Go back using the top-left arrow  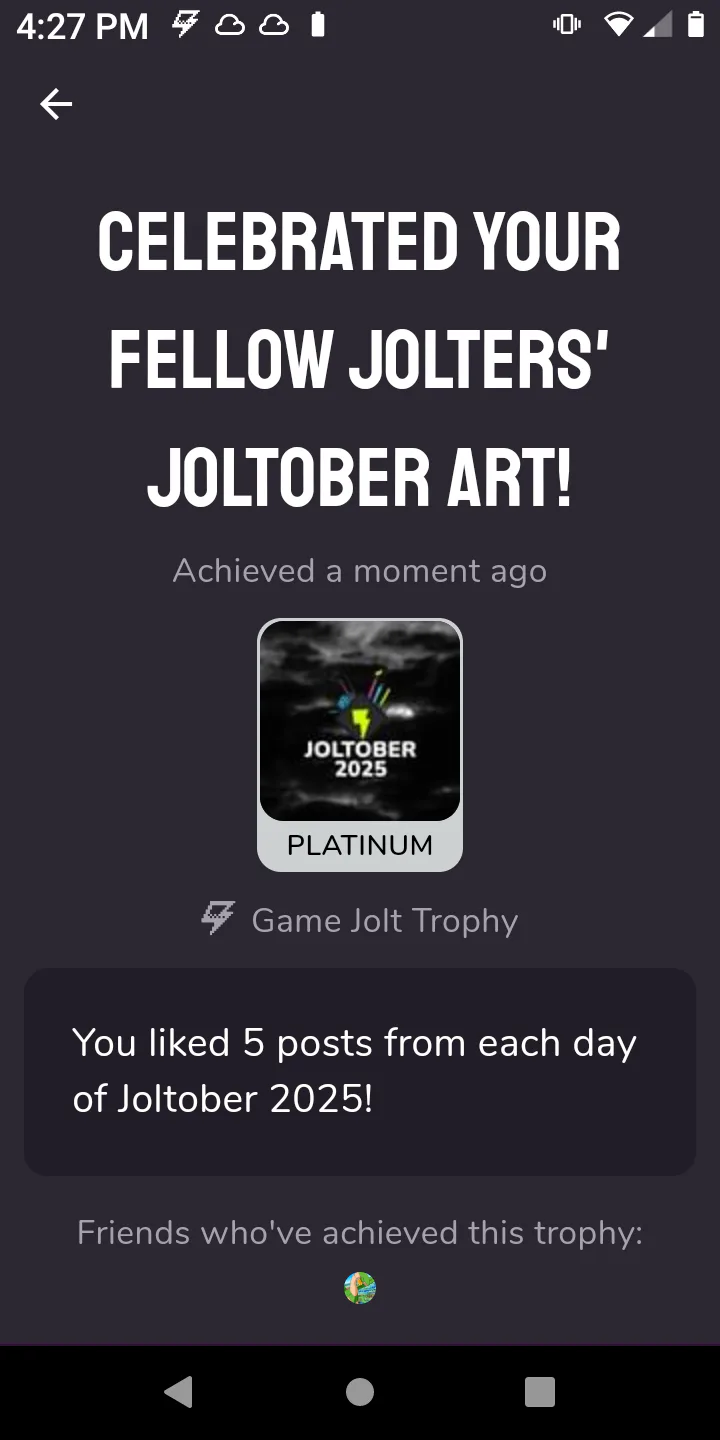[56, 104]
